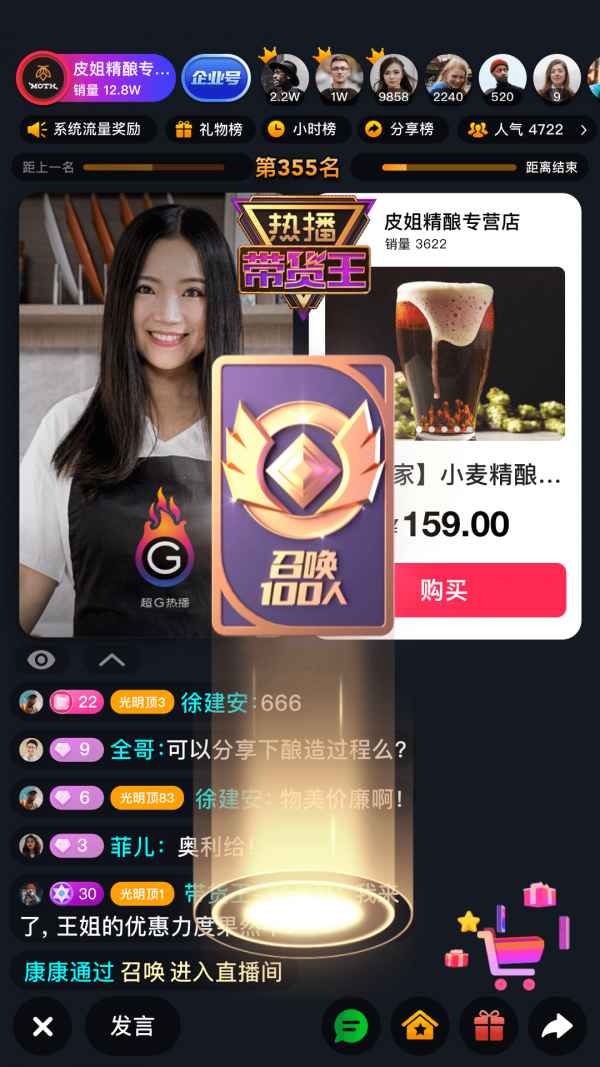Tap the 企业号 badge
Screen dimensions: 600x1067
(x=215, y=77)
